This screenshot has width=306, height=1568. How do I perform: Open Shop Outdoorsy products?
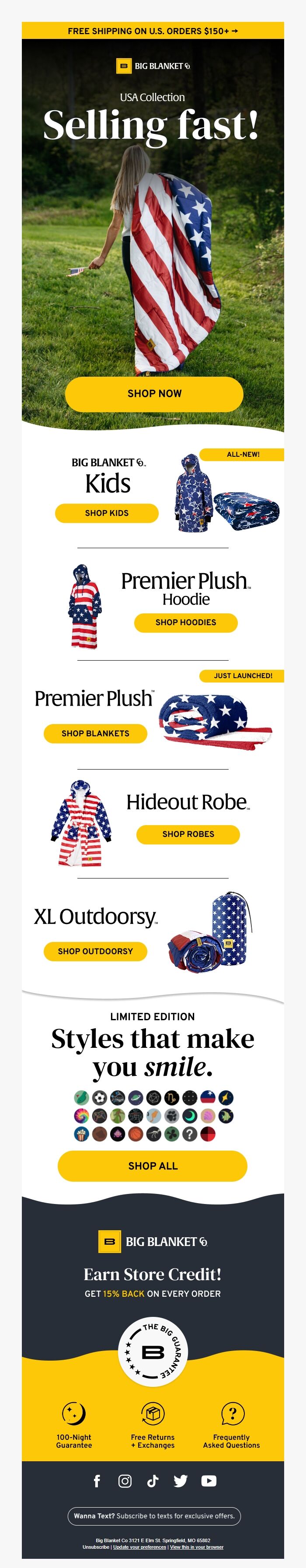coord(95,952)
